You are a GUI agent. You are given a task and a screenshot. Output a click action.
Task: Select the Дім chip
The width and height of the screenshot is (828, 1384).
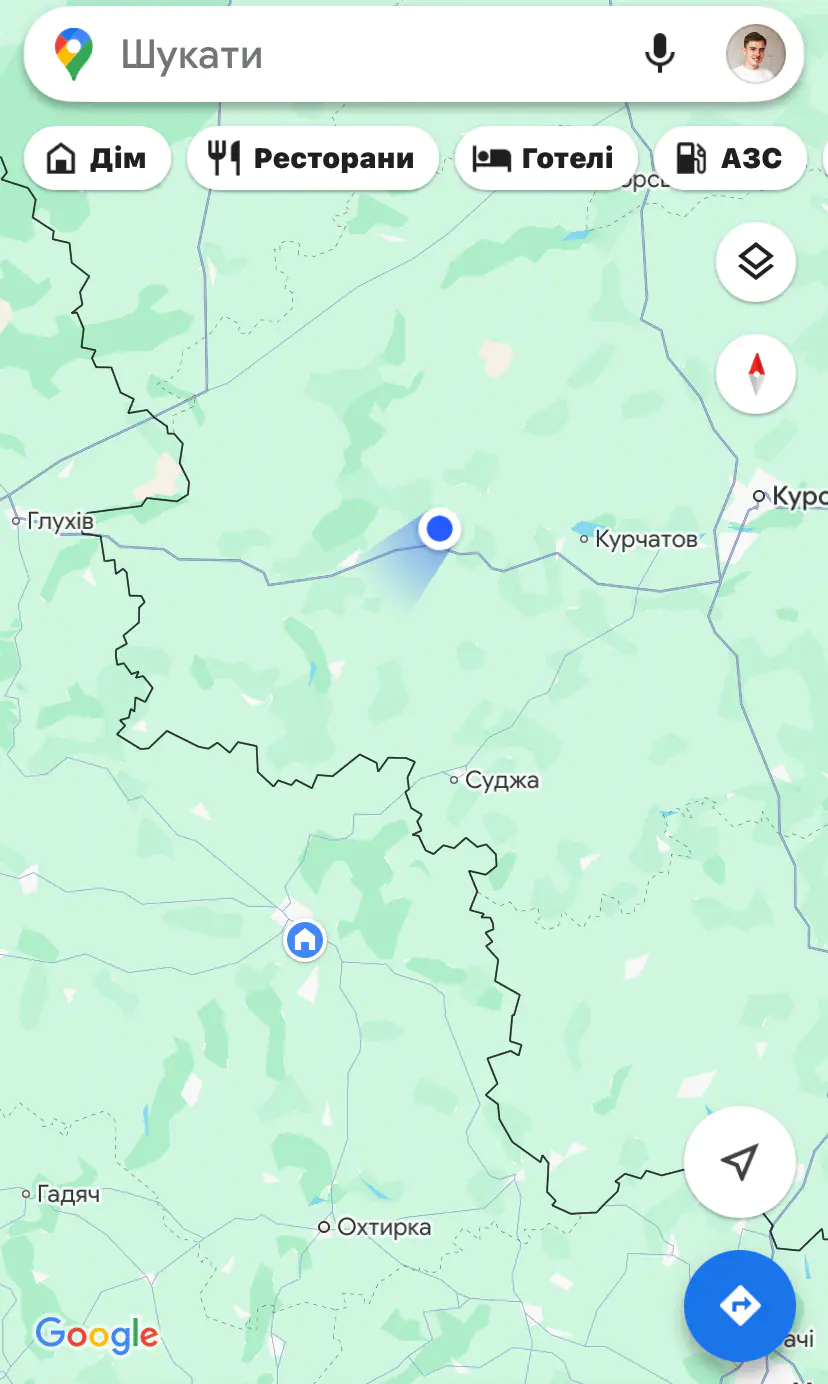pos(98,158)
